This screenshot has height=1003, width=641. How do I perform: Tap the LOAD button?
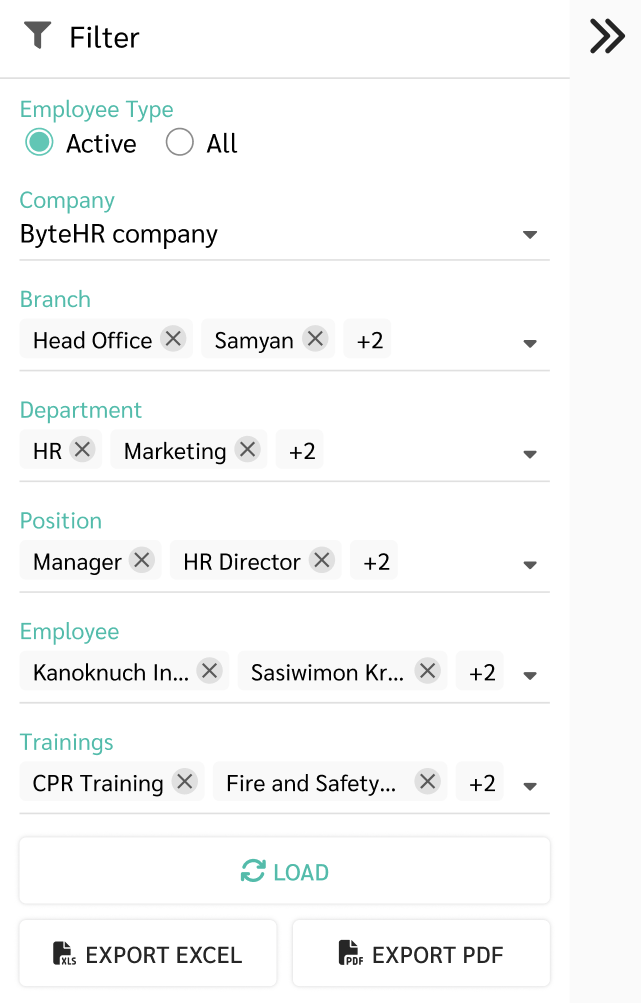click(x=285, y=872)
